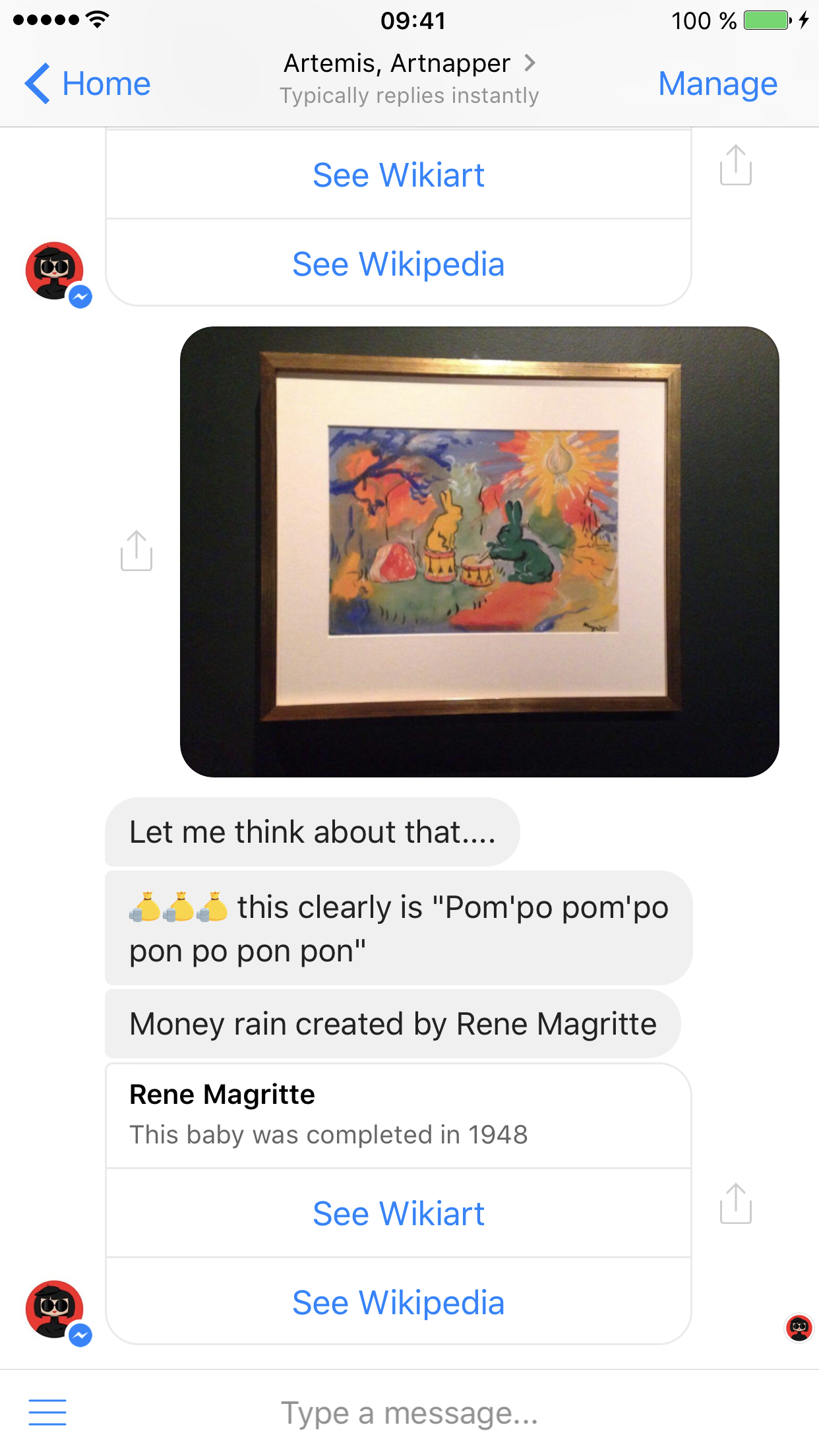
Task: Tap See Wikiart under Rene Magritte card
Action: point(398,1213)
